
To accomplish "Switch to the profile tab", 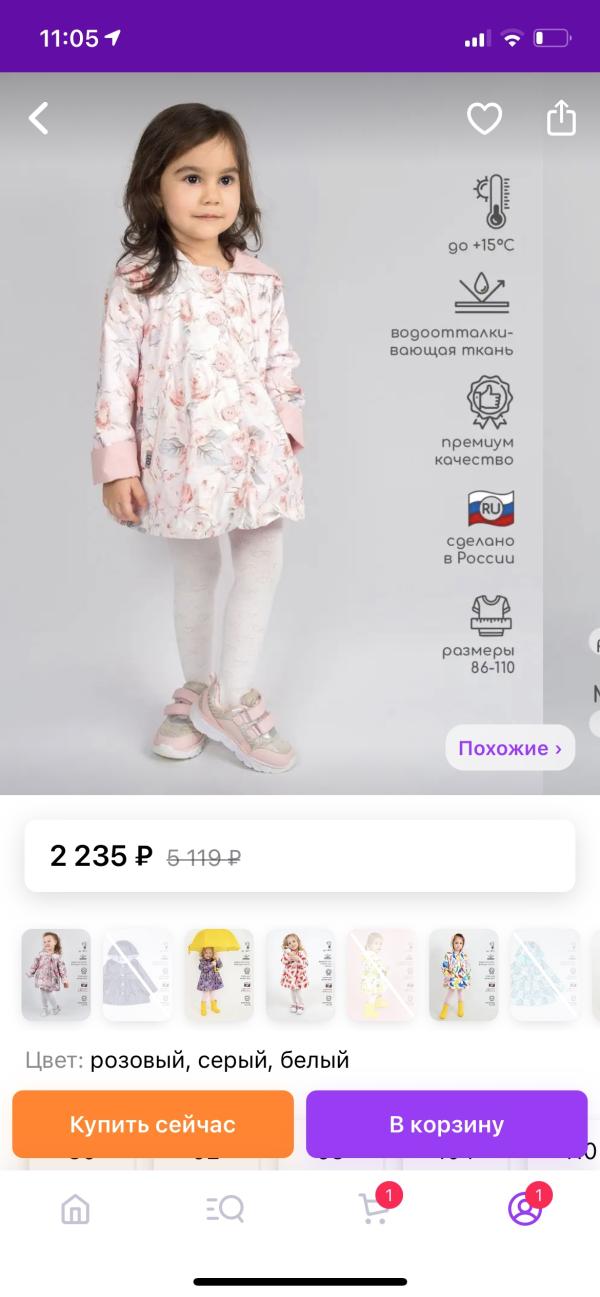I will coord(524,1209).
